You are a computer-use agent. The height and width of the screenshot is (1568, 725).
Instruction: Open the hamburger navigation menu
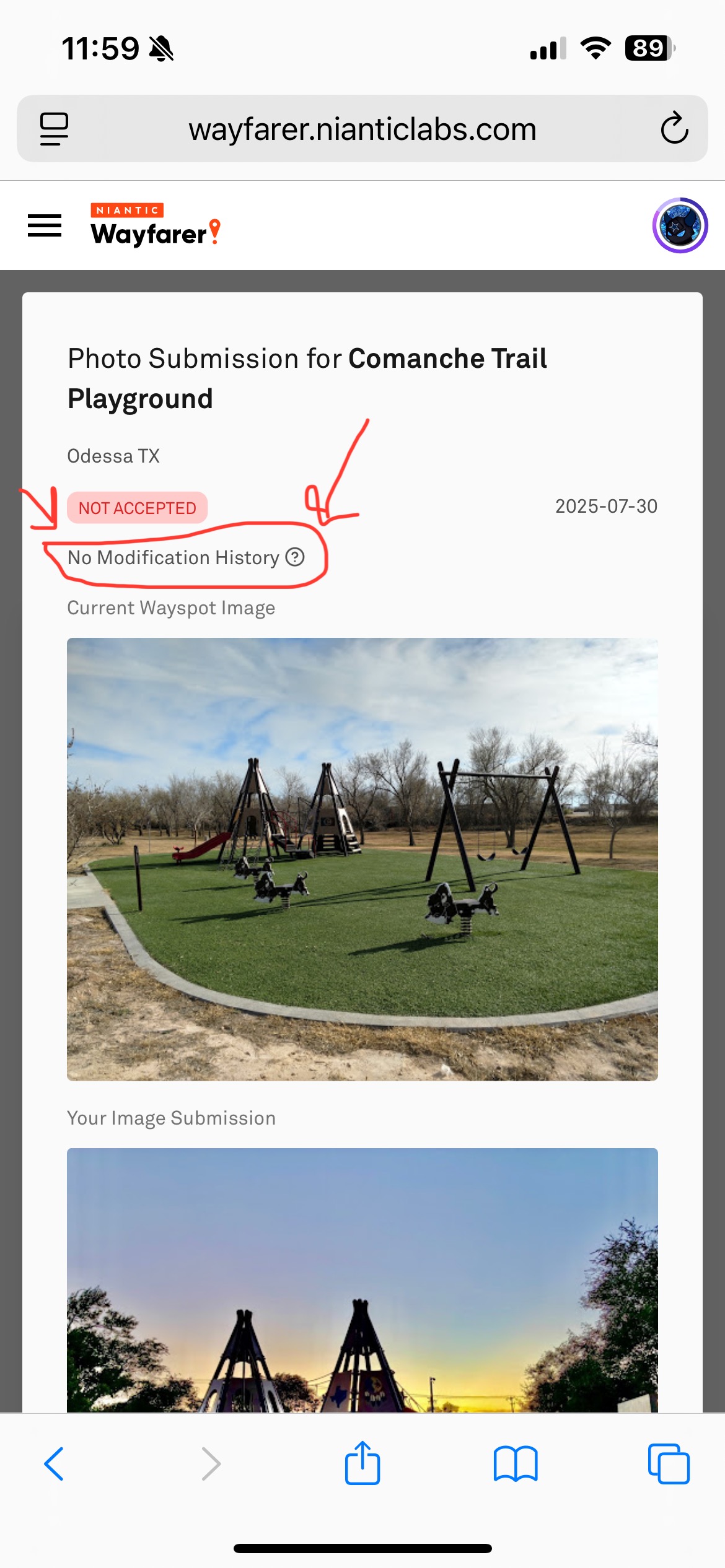click(x=45, y=225)
